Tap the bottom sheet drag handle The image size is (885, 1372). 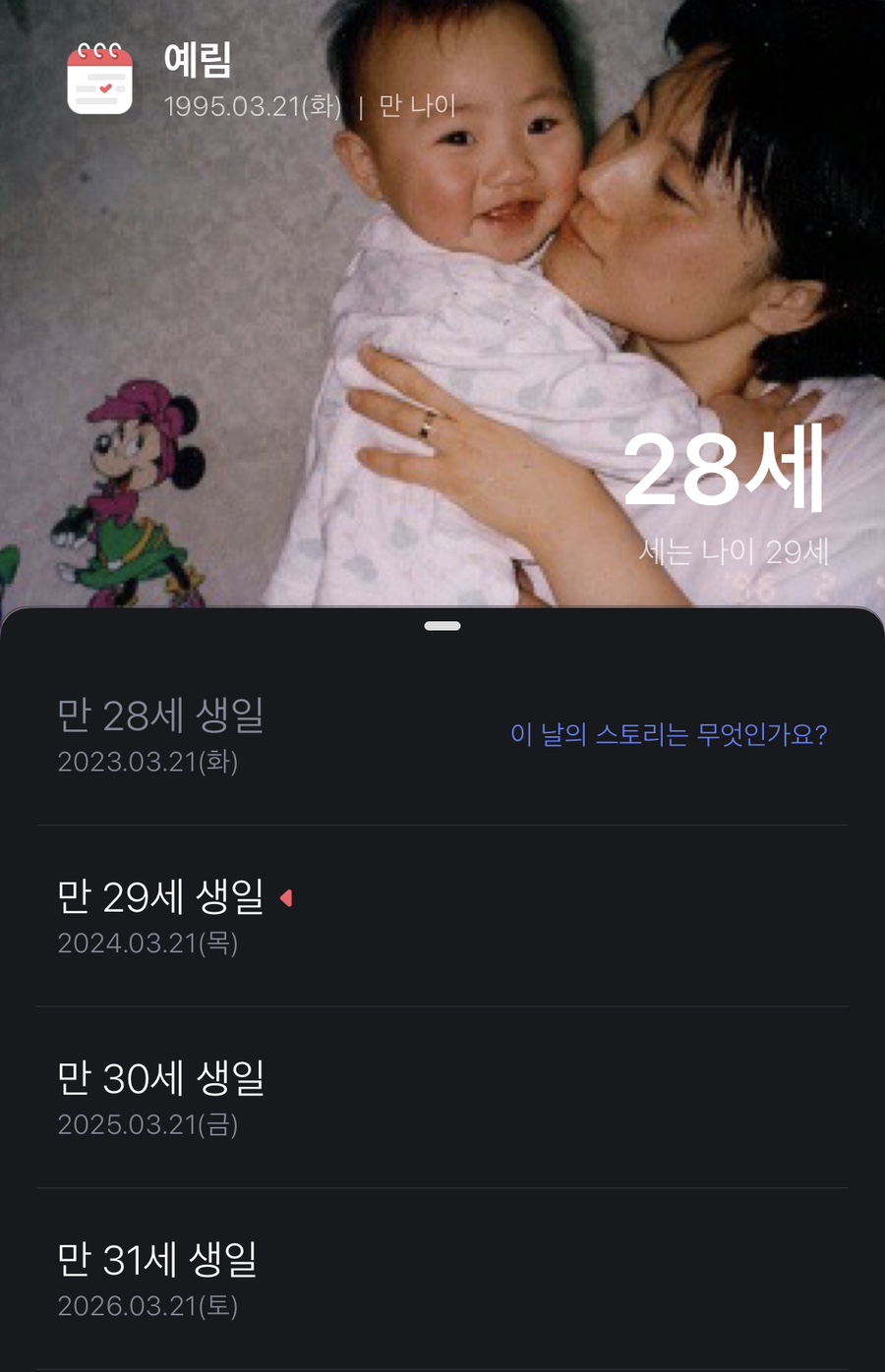click(442, 626)
